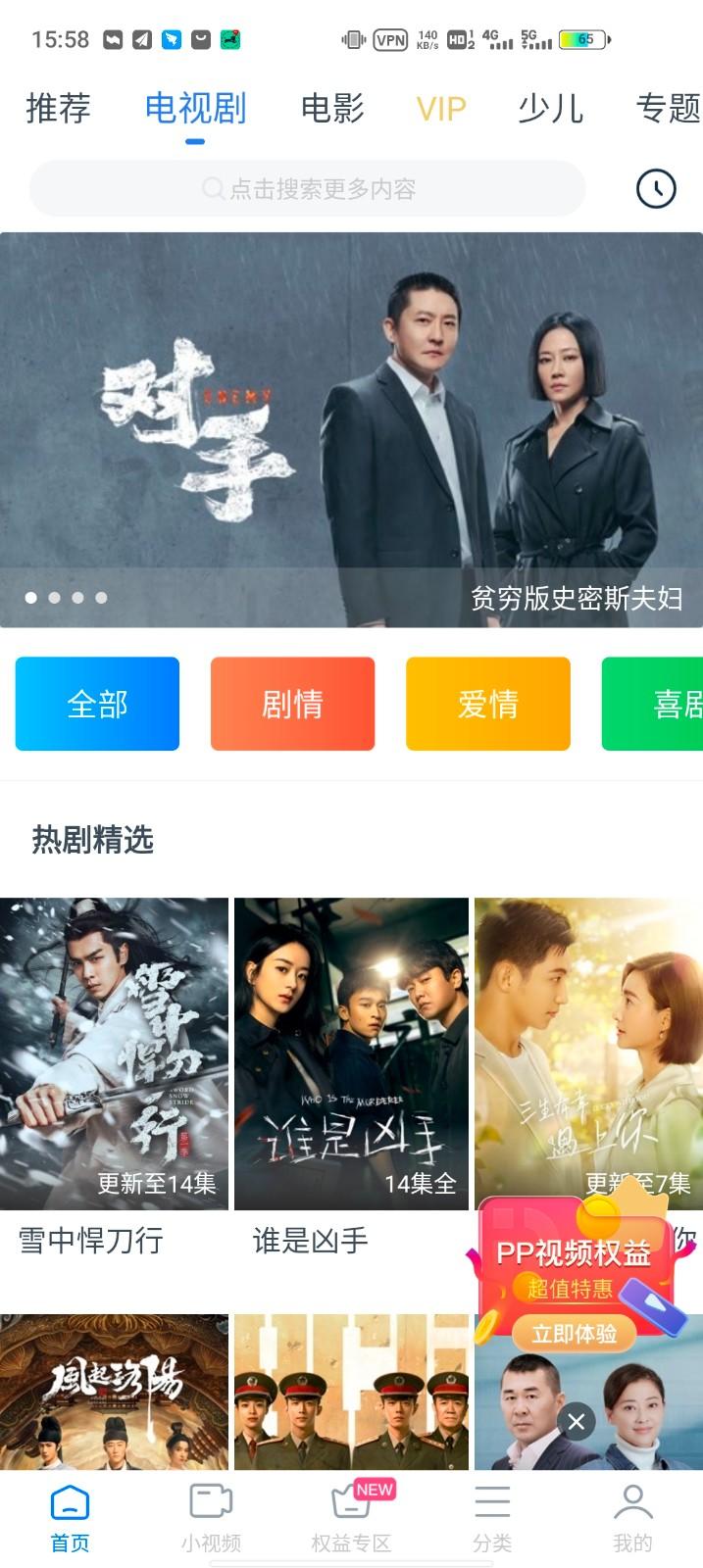Open the watch history clock icon
This screenshot has height=1568, width=703.
pyautogui.click(x=656, y=188)
